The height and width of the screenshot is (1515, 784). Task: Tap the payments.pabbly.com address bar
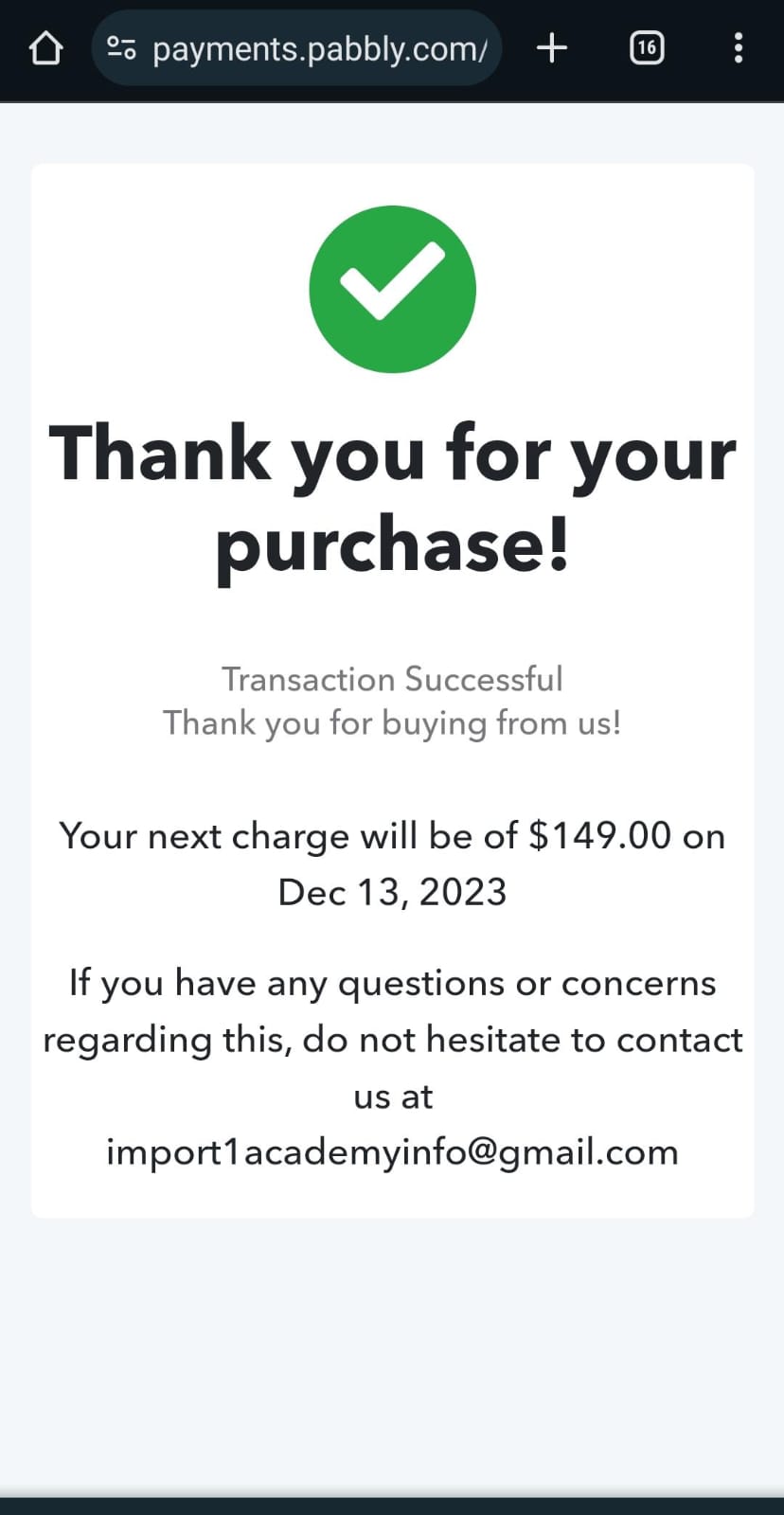(x=296, y=48)
